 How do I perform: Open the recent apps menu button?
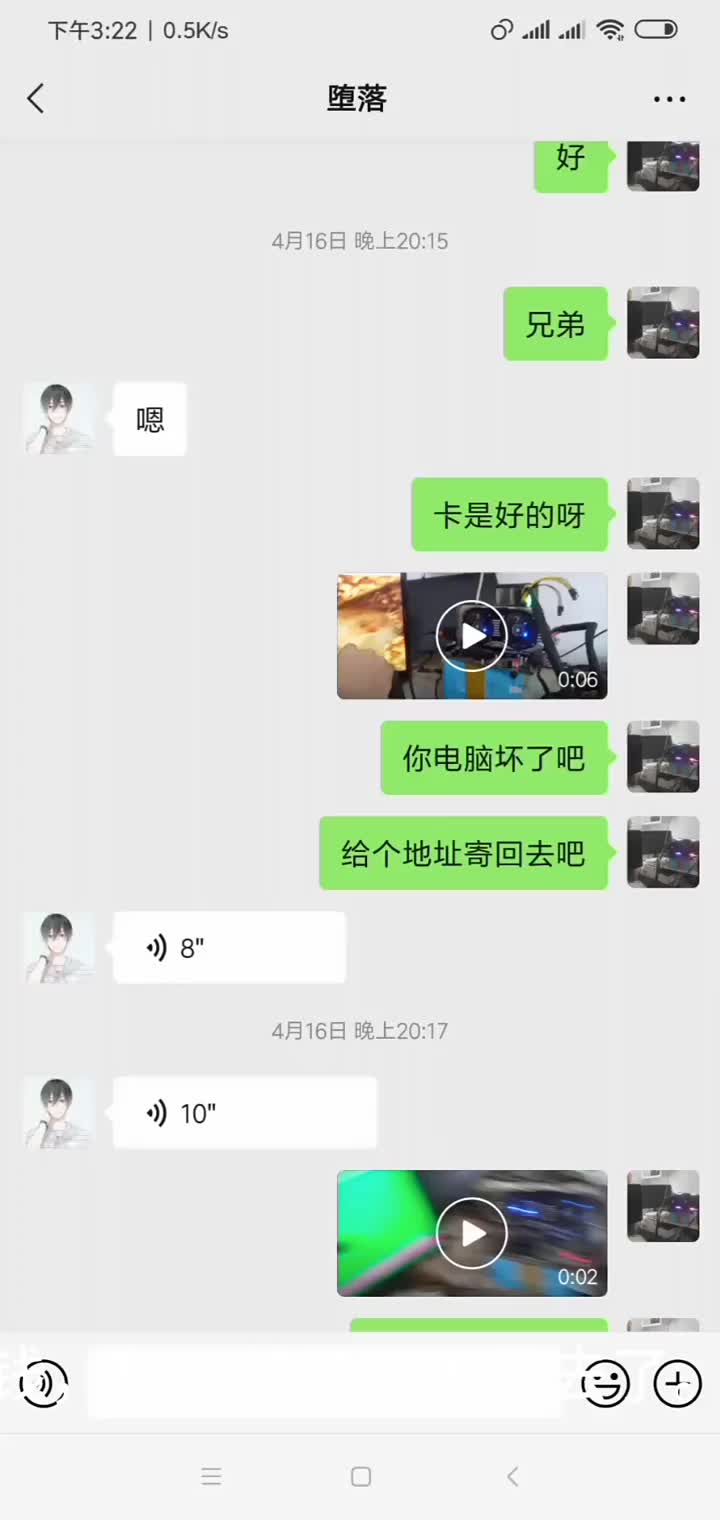[211, 1477]
